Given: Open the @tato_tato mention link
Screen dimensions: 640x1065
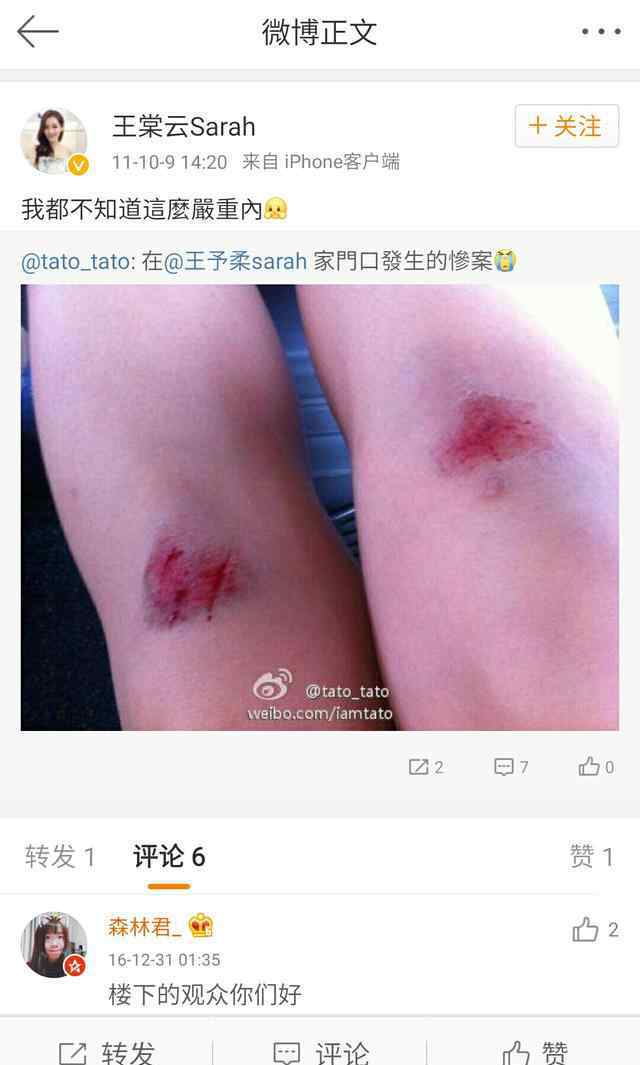Looking at the screenshot, I should coord(78,261).
